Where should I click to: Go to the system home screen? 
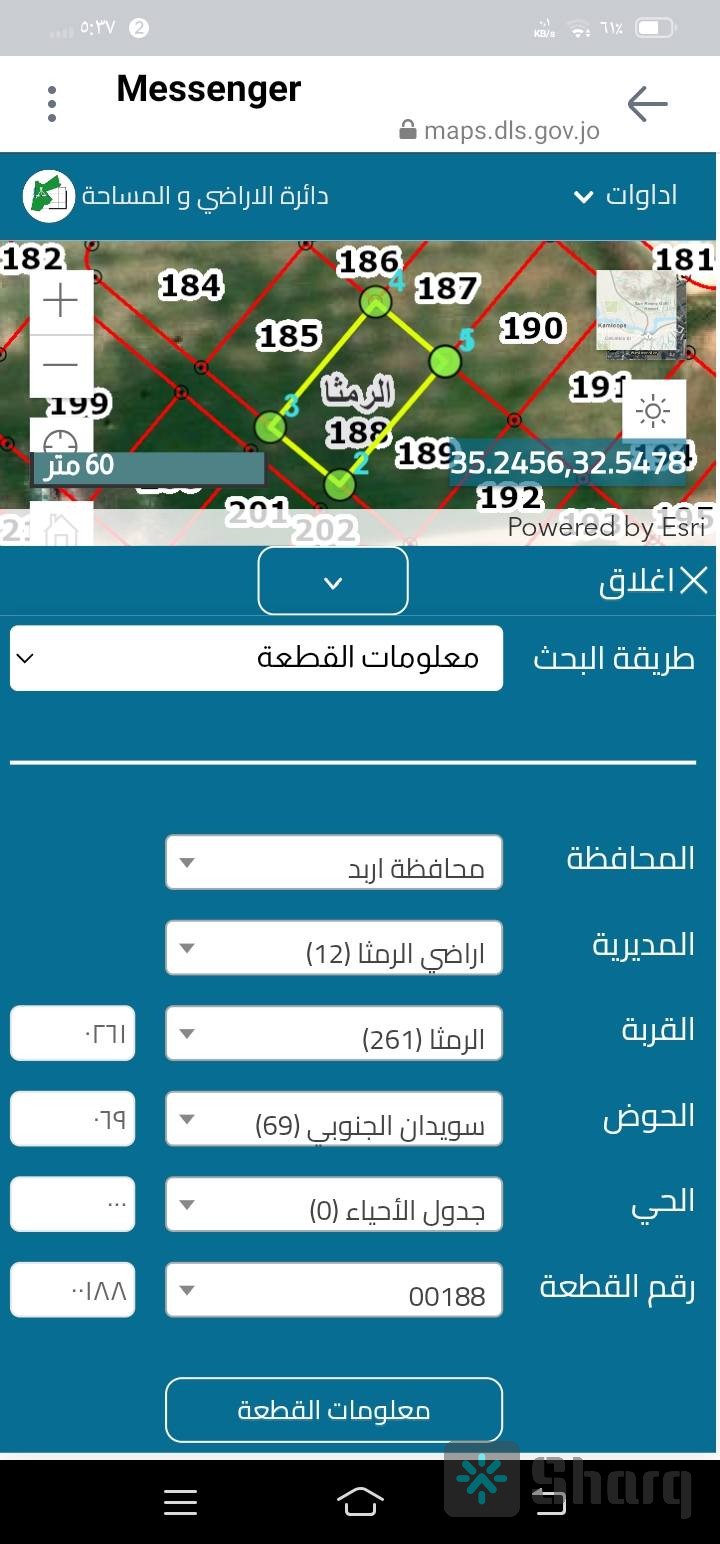pyautogui.click(x=360, y=1501)
